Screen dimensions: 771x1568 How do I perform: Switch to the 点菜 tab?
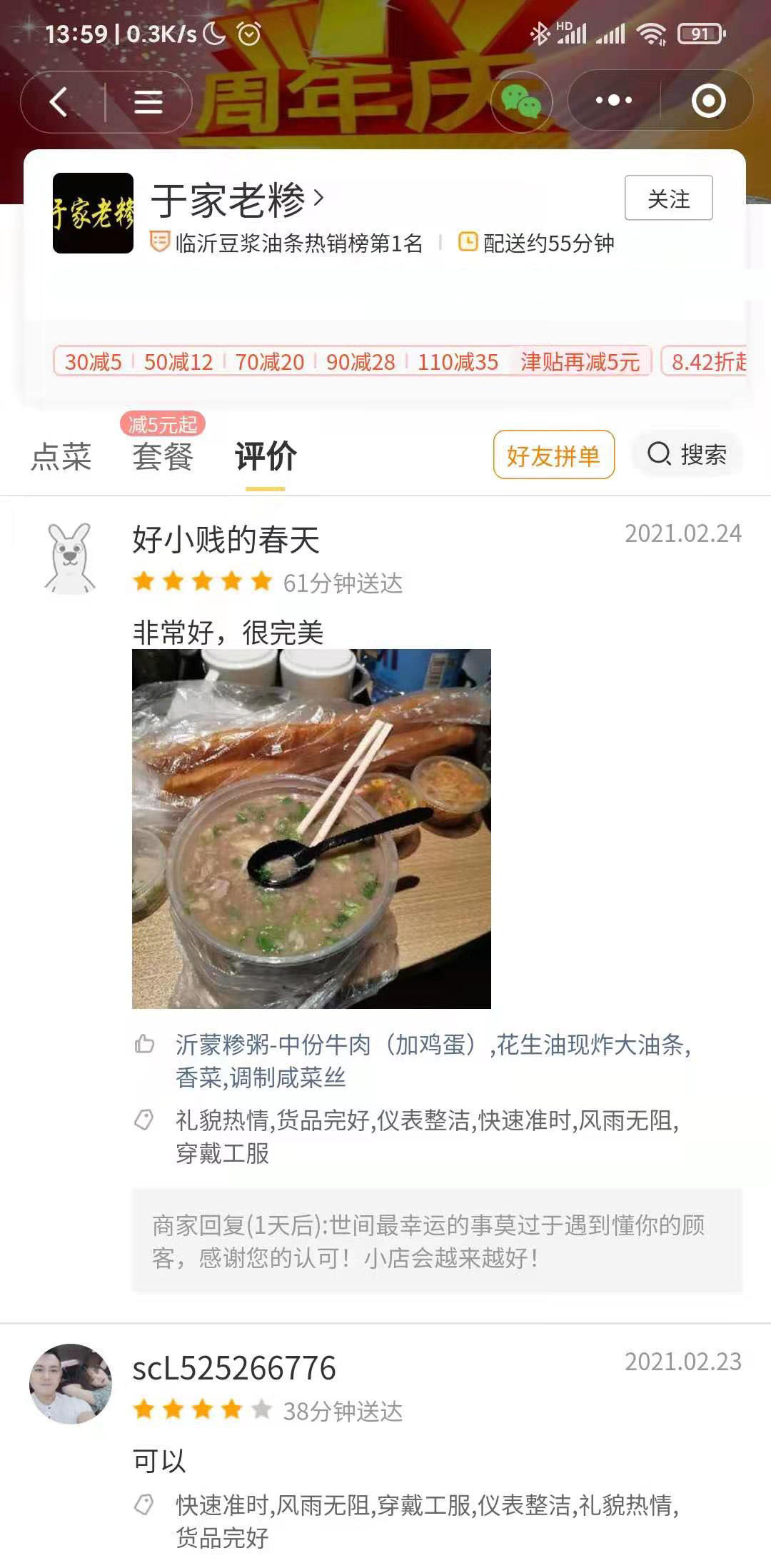61,456
